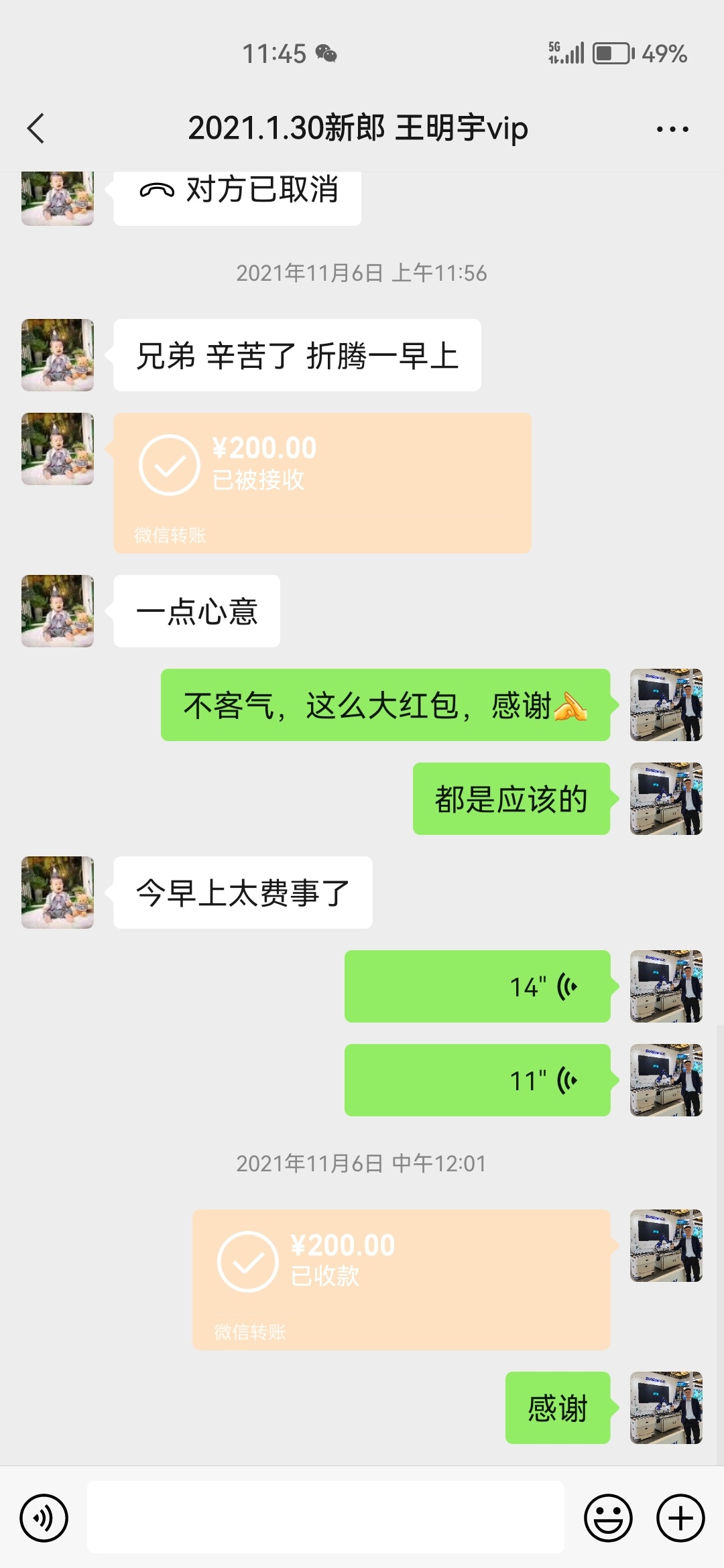The image size is (724, 1568).
Task: Open the ¥200.00 transfer marked 已收款
Action: click(401, 1279)
